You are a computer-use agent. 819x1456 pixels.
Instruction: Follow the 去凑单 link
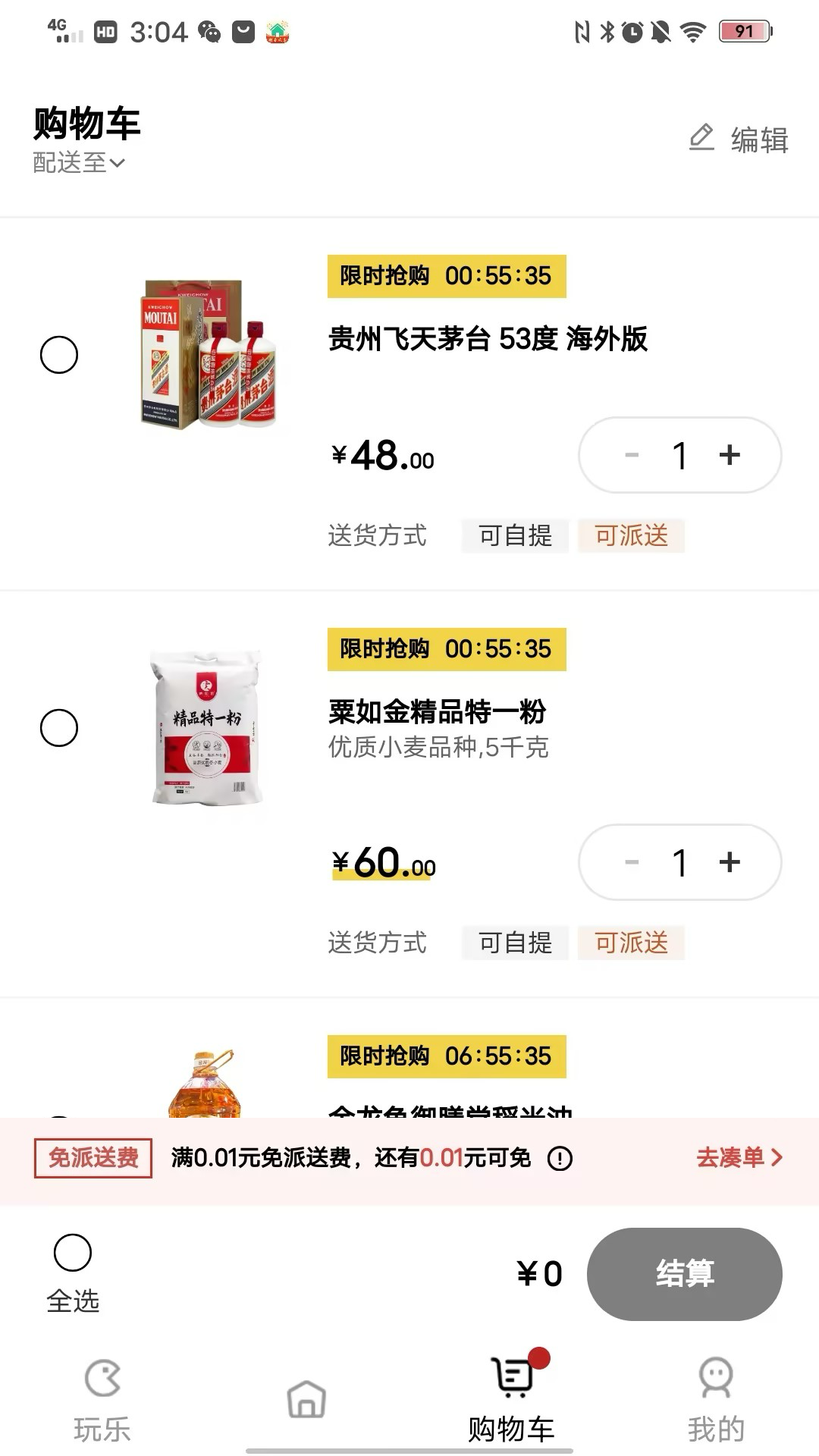739,1158
